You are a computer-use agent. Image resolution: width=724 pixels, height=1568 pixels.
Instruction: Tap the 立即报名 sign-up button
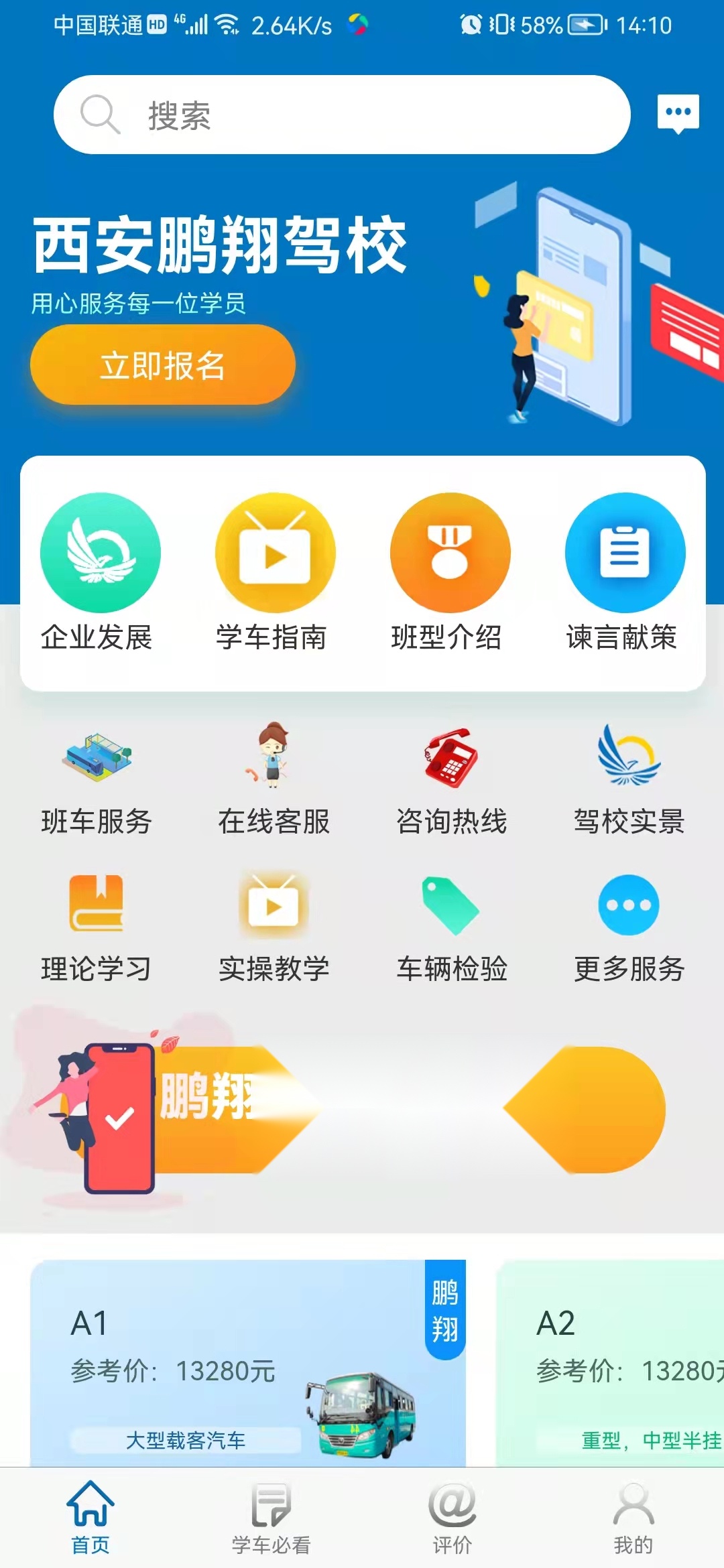tap(163, 365)
